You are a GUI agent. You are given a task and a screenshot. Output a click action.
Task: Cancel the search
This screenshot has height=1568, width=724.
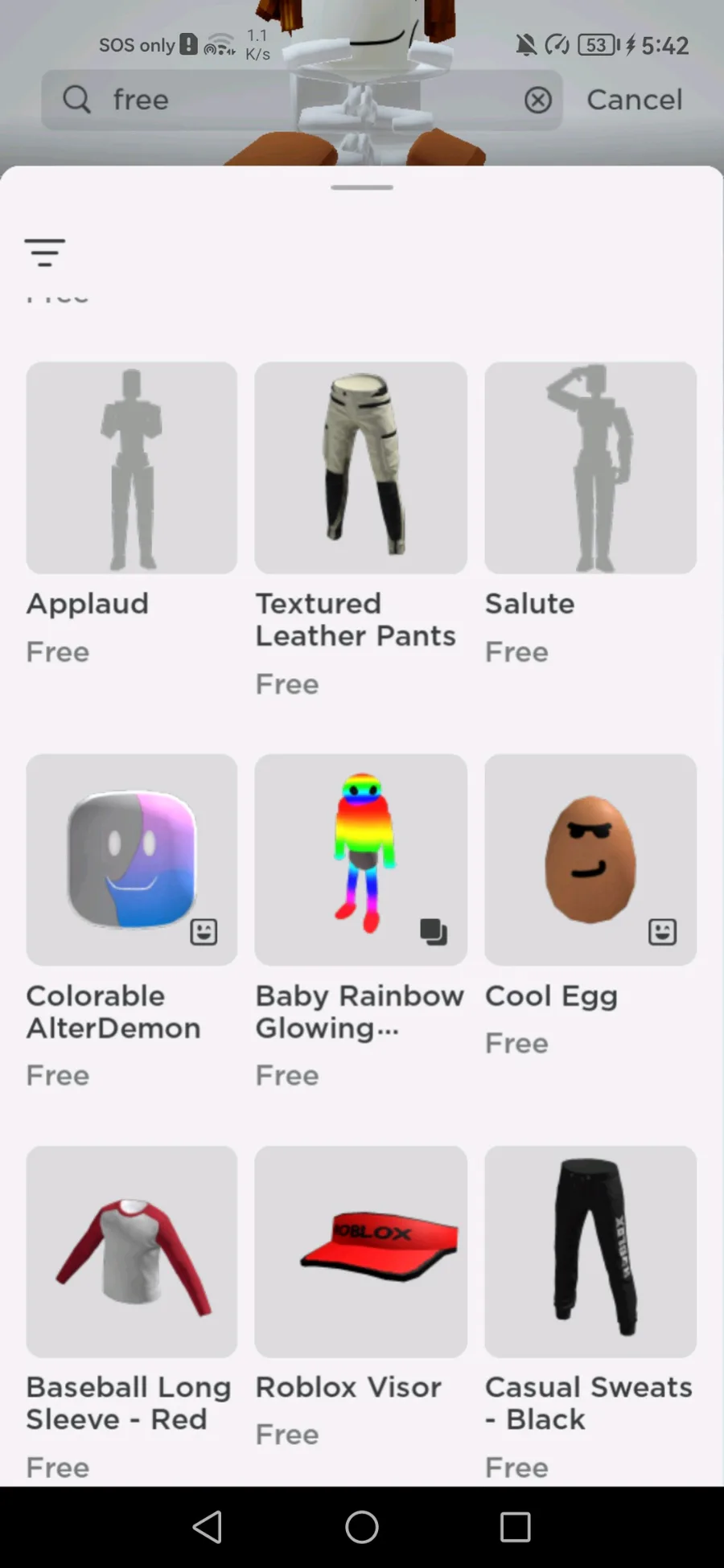(x=634, y=100)
